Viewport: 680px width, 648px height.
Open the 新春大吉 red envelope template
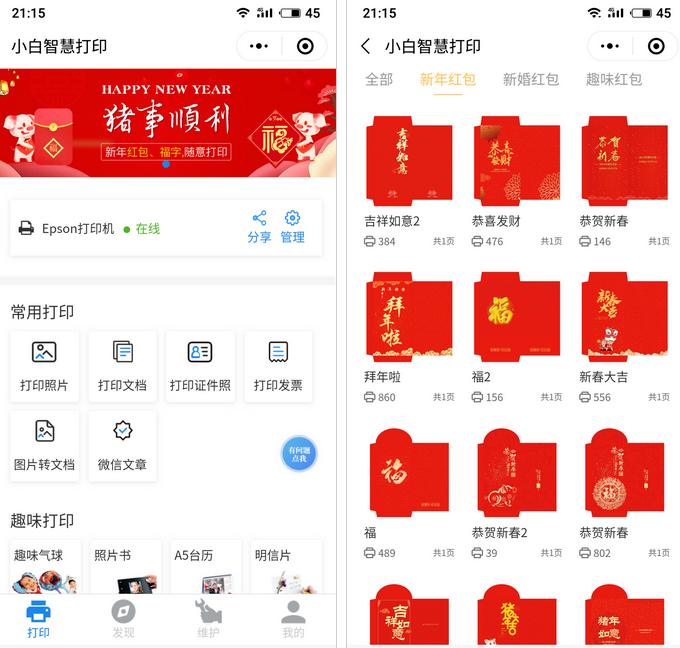click(624, 316)
